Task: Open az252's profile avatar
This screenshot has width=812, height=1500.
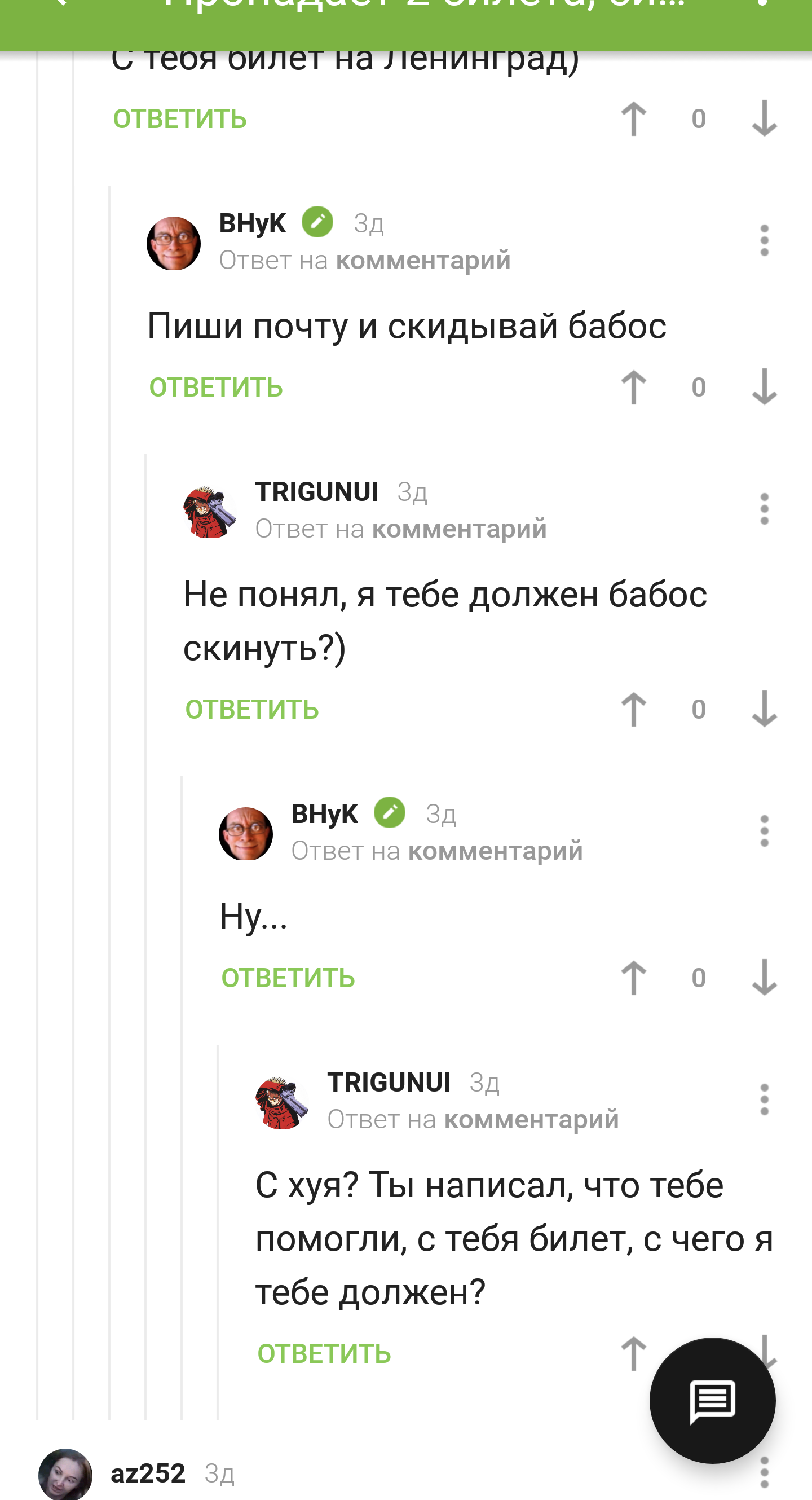Action: [x=65, y=1475]
